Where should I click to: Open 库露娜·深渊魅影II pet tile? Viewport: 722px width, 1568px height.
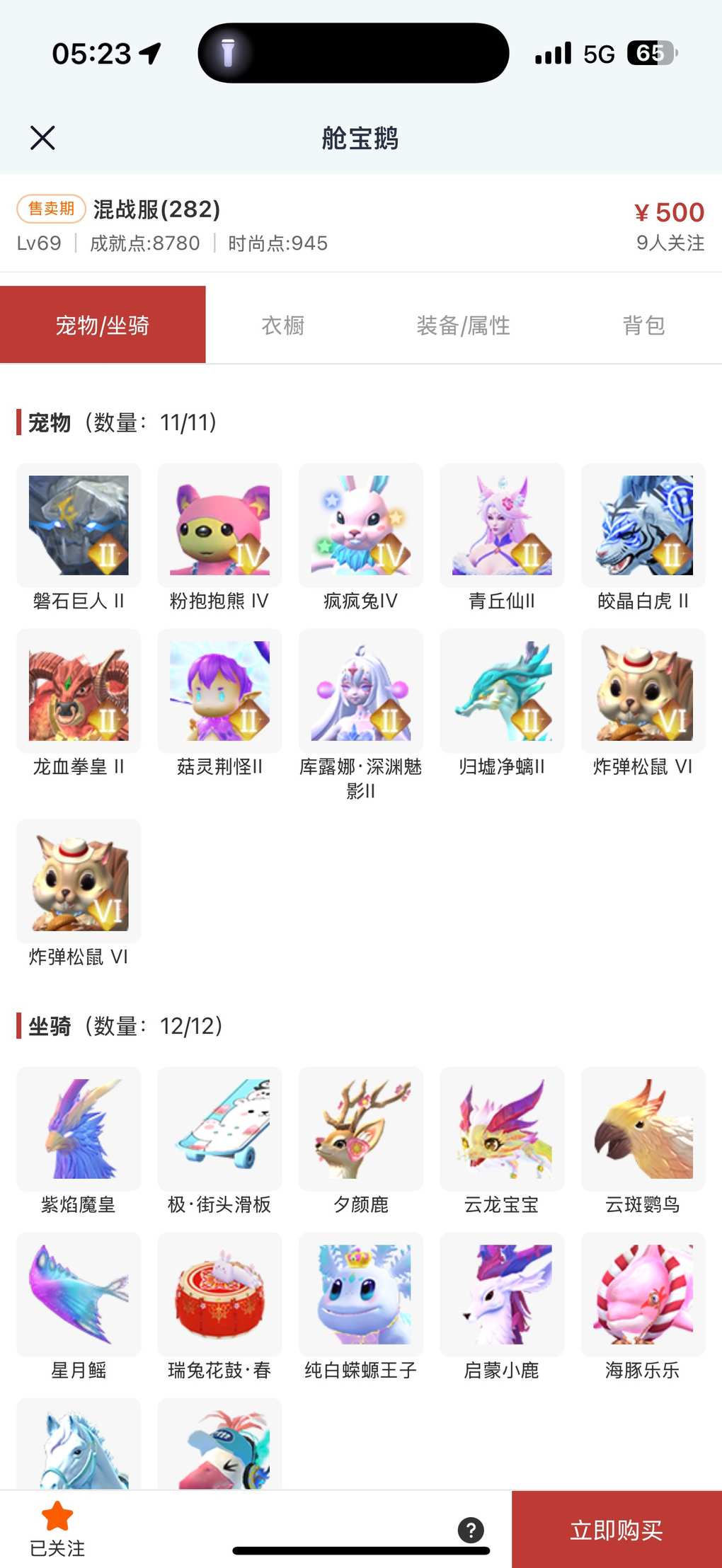pyautogui.click(x=361, y=691)
